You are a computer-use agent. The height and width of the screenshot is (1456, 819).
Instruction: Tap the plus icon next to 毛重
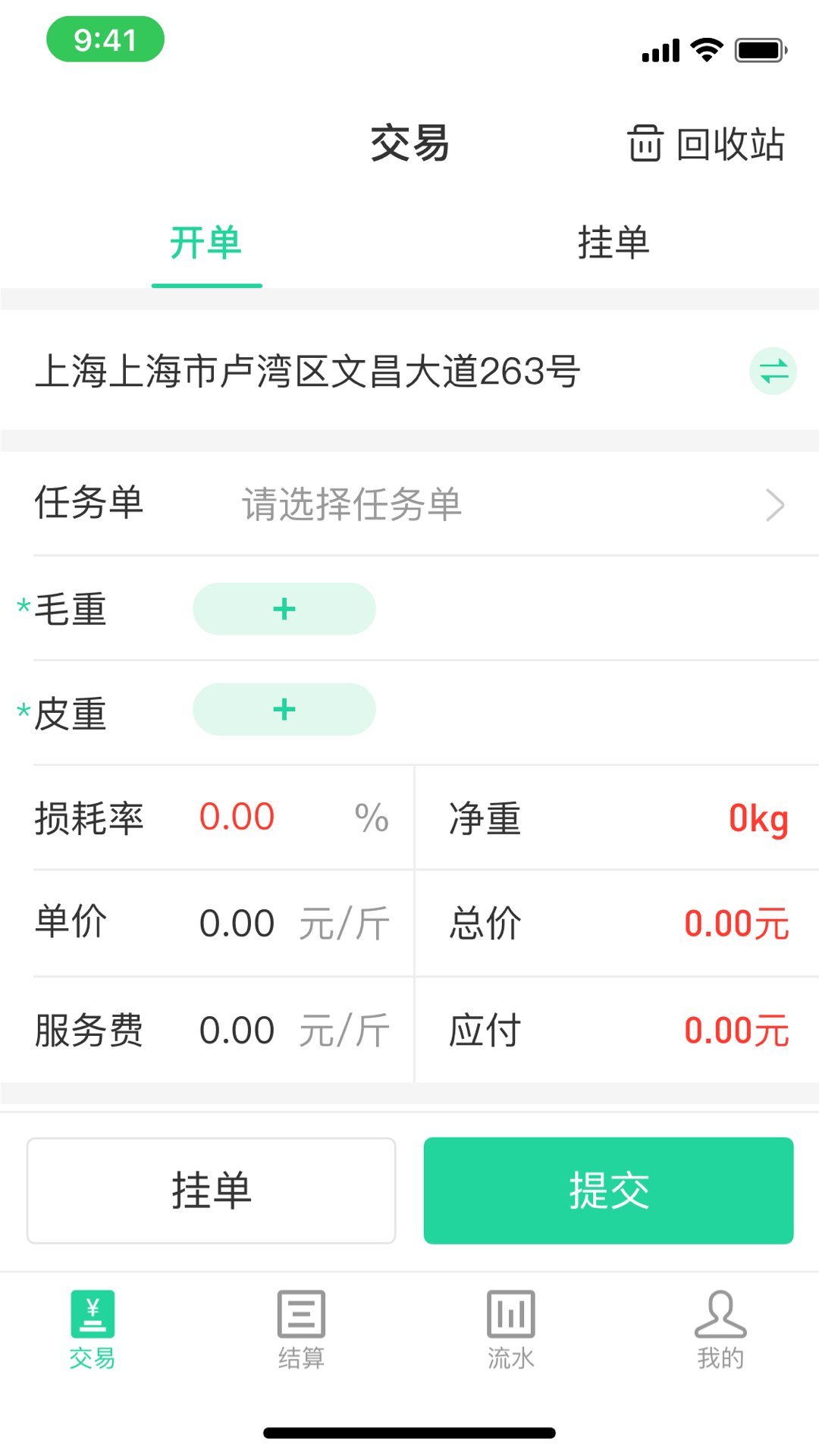pos(284,608)
